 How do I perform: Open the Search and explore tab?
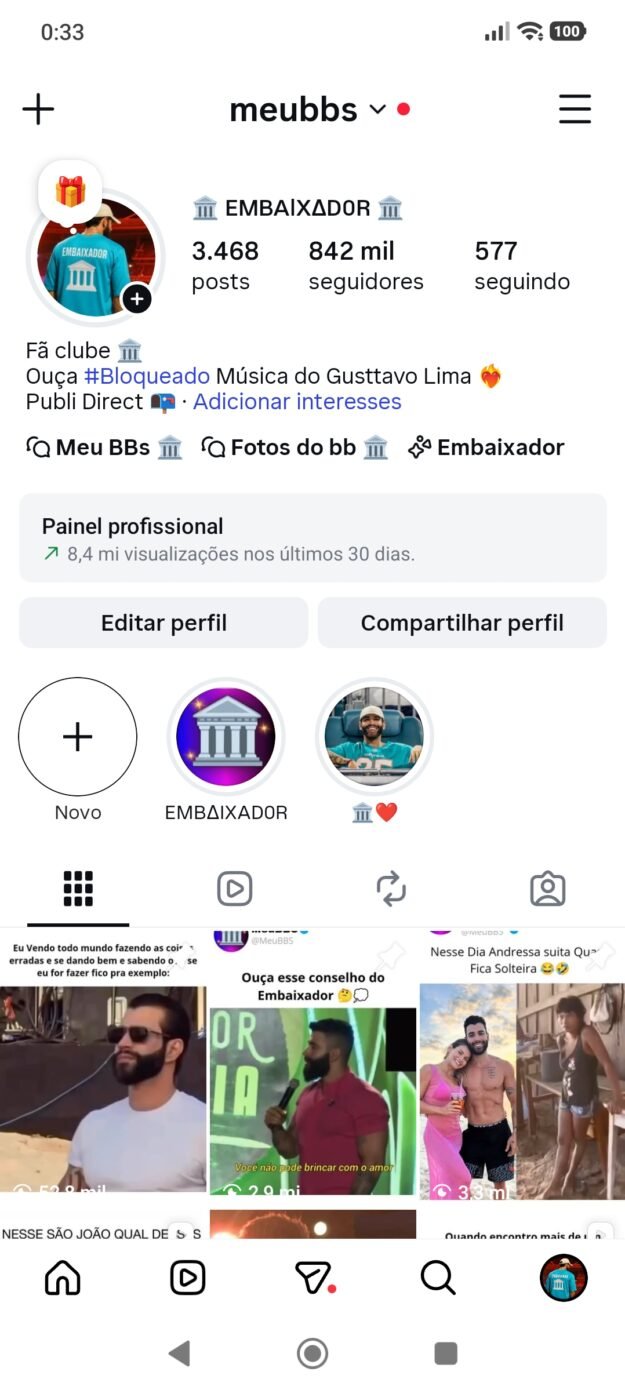pyautogui.click(x=437, y=1277)
